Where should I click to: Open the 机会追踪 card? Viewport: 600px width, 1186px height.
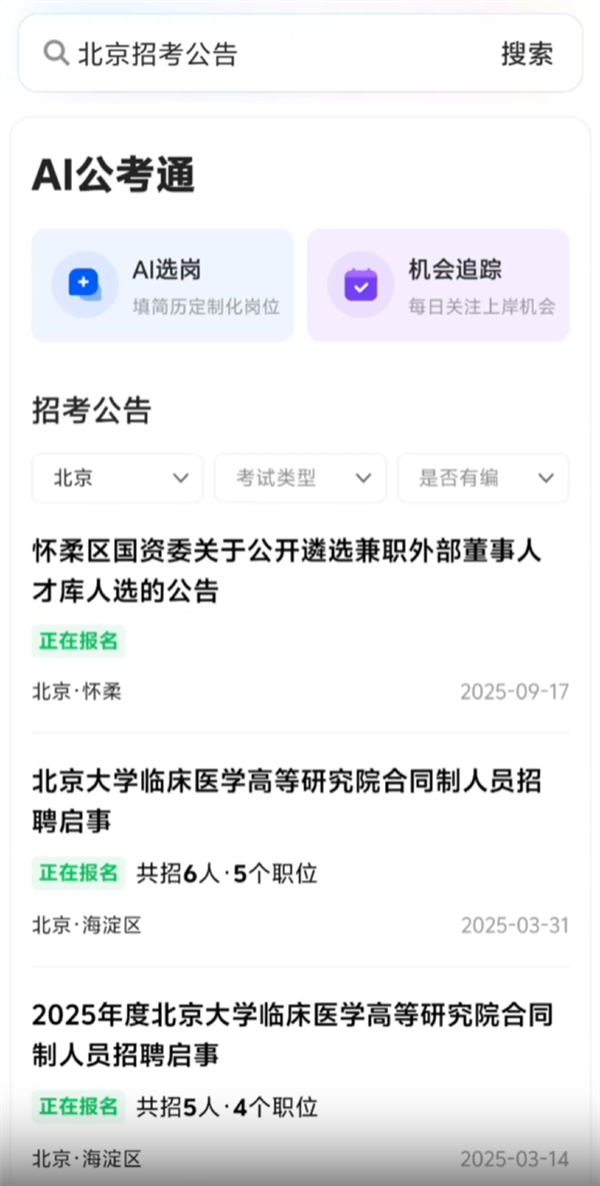click(x=438, y=285)
